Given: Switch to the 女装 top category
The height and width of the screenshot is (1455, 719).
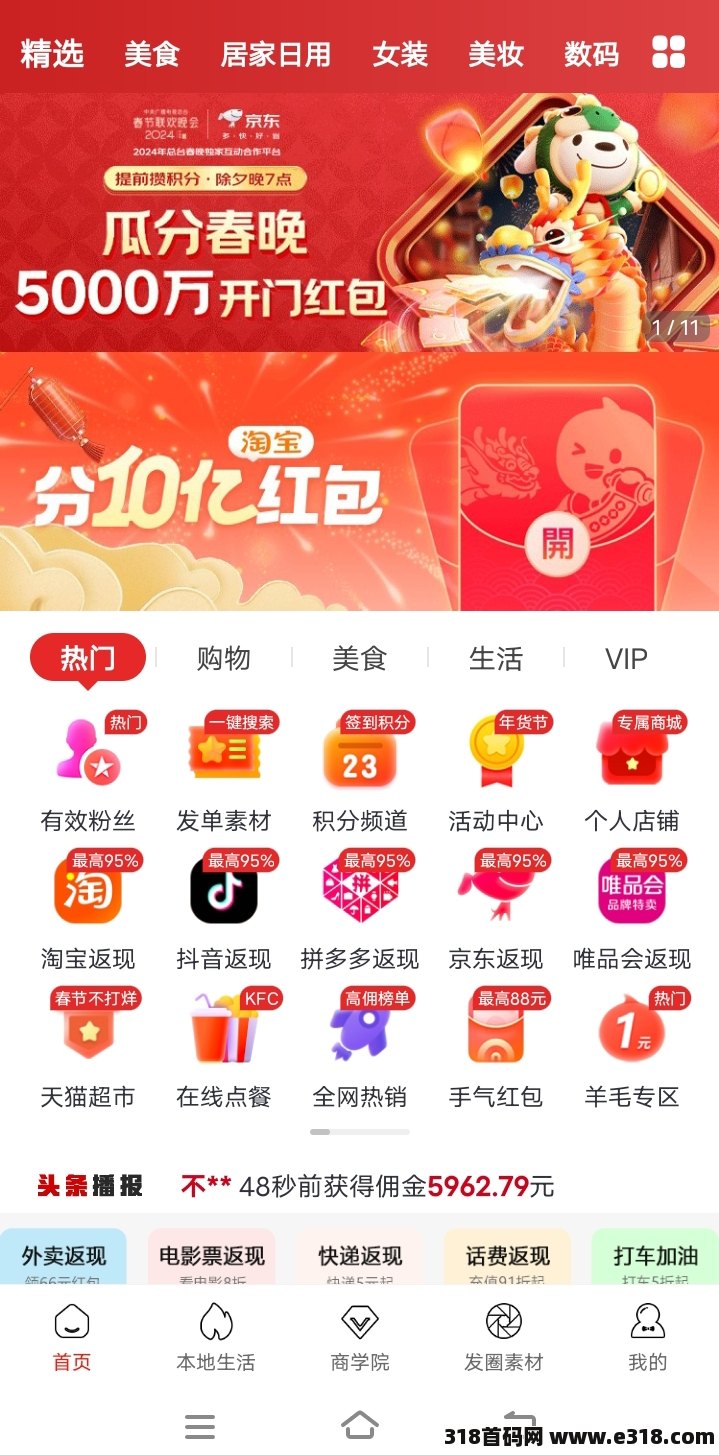Looking at the screenshot, I should click(x=400, y=54).
